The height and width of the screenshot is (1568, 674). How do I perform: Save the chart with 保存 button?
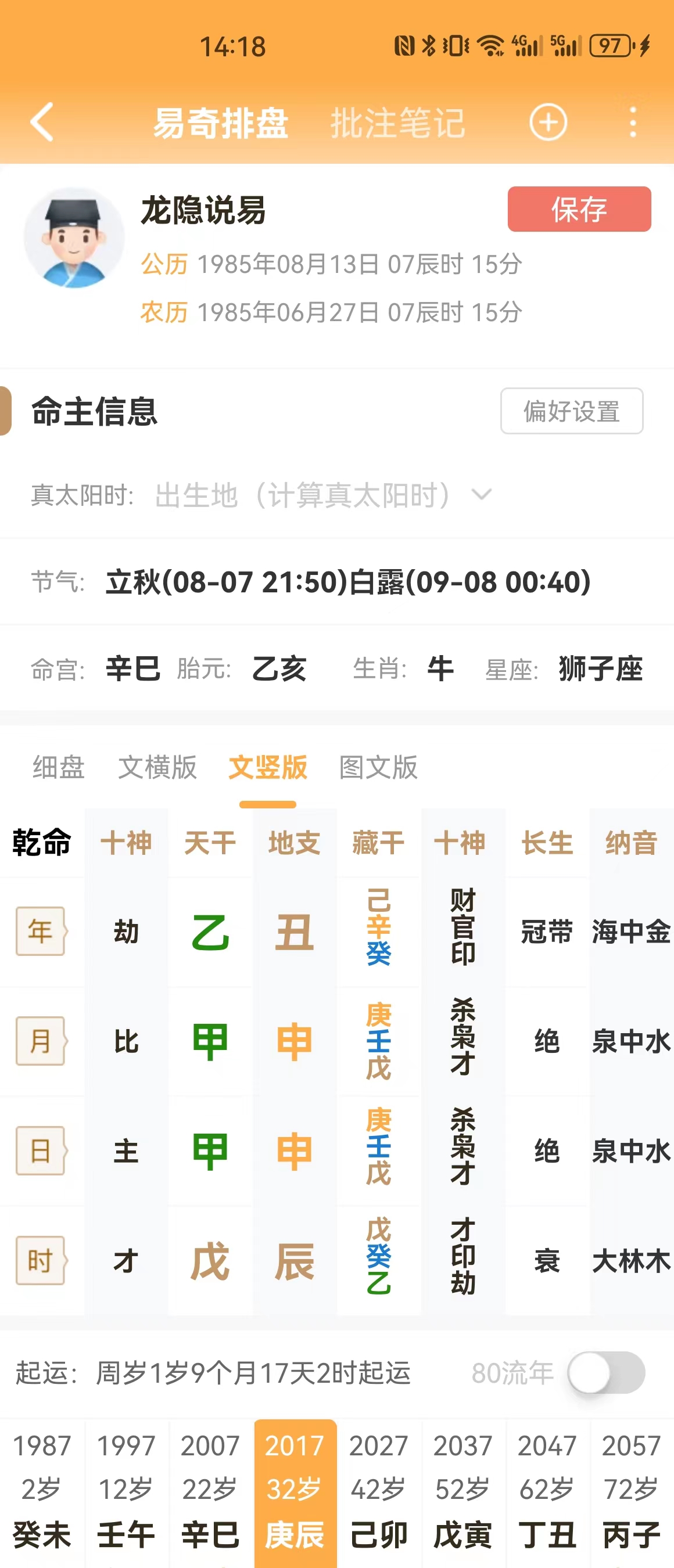578,209
